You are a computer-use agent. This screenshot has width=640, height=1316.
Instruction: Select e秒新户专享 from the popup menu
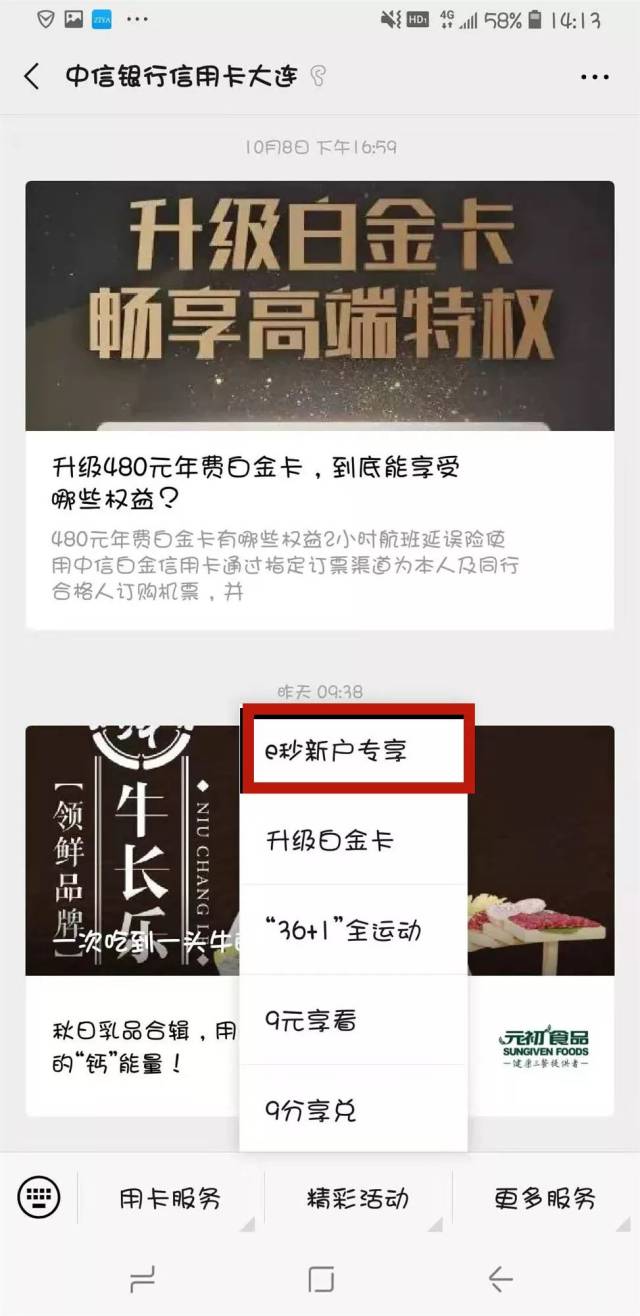tap(353, 751)
